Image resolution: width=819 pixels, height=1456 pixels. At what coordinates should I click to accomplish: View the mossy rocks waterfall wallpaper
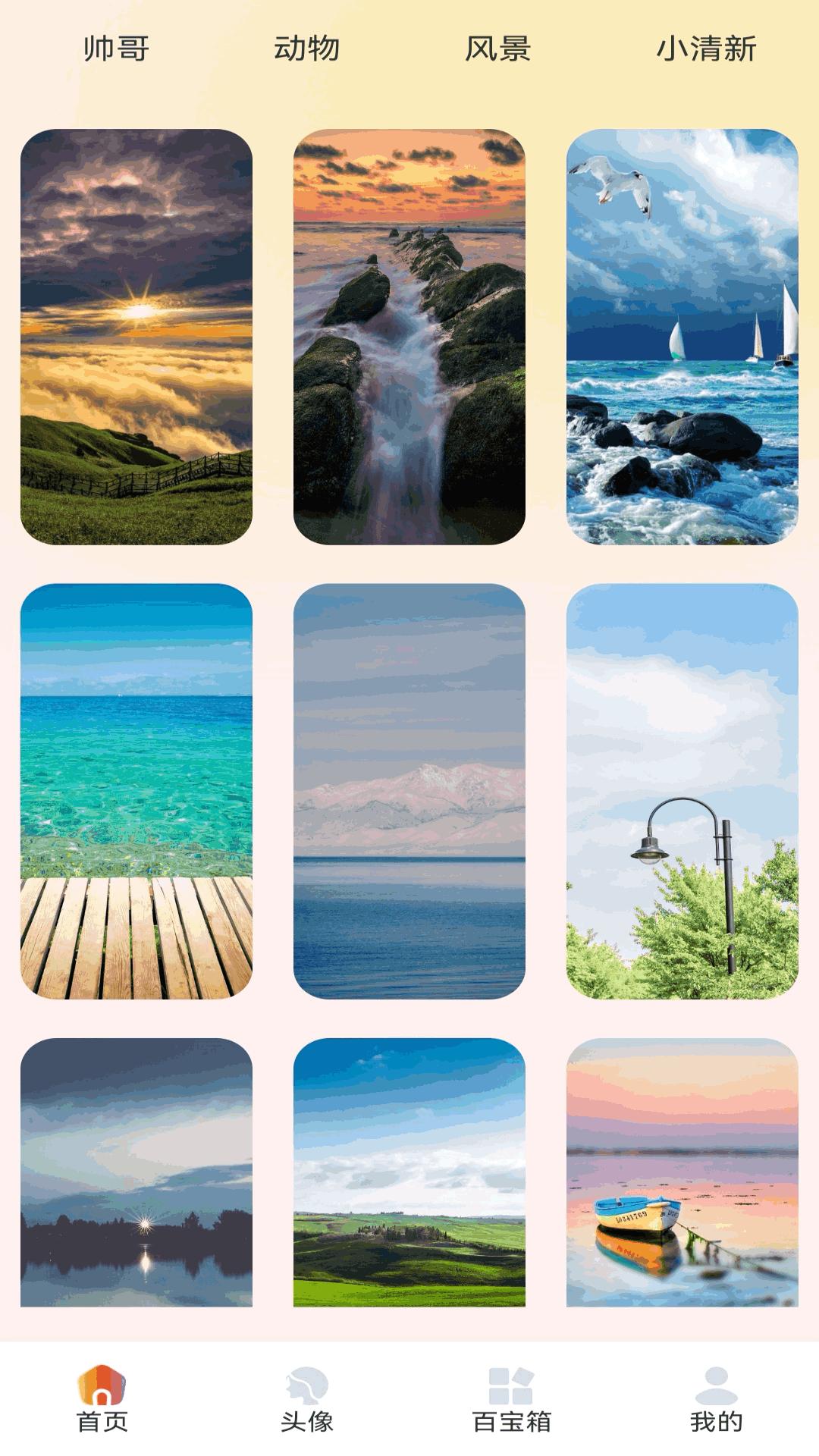pyautogui.click(x=409, y=337)
